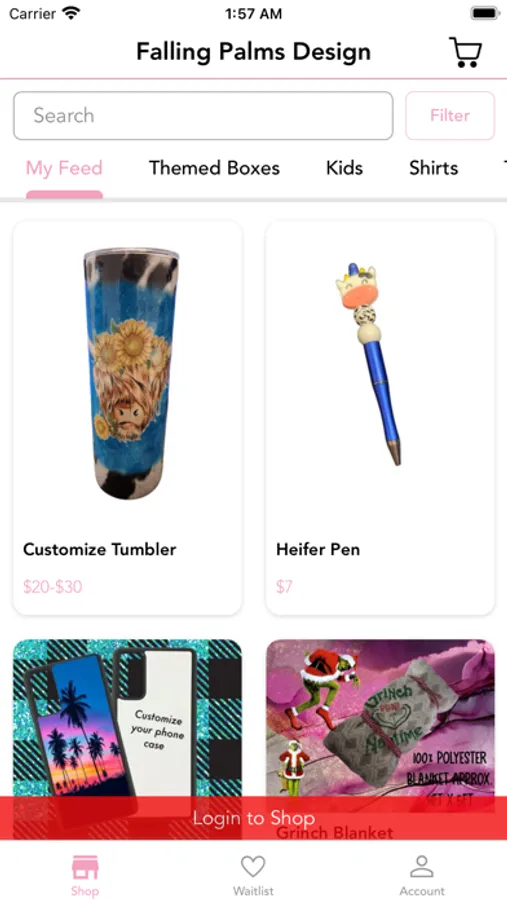Image resolution: width=507 pixels, height=900 pixels.
Task: Select the My Feed tab
Action: tap(64, 168)
